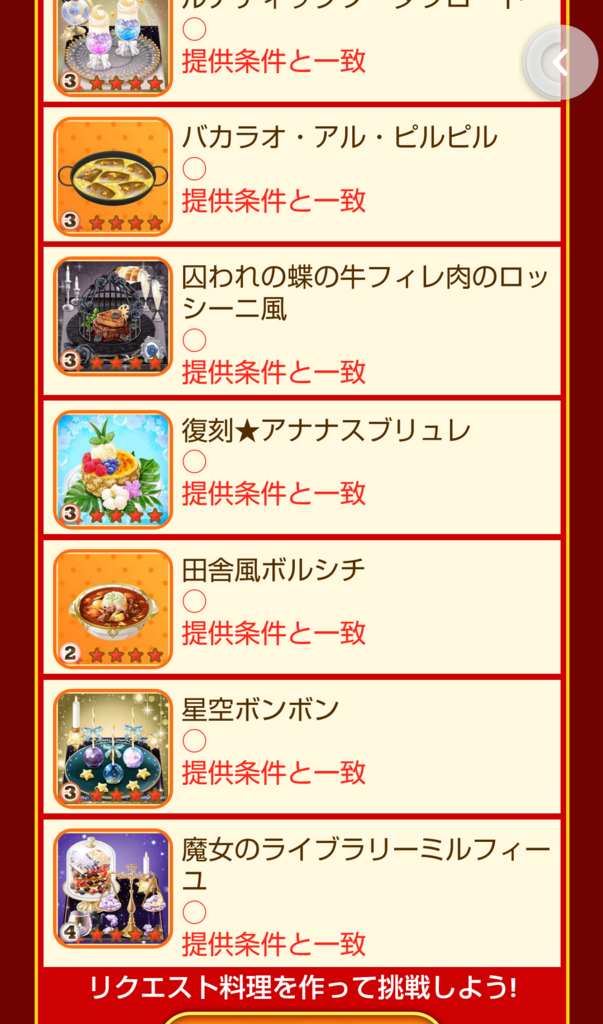Tap the floating back arrow button
Viewport: 603px width, 1024px height.
pyautogui.click(x=561, y=63)
